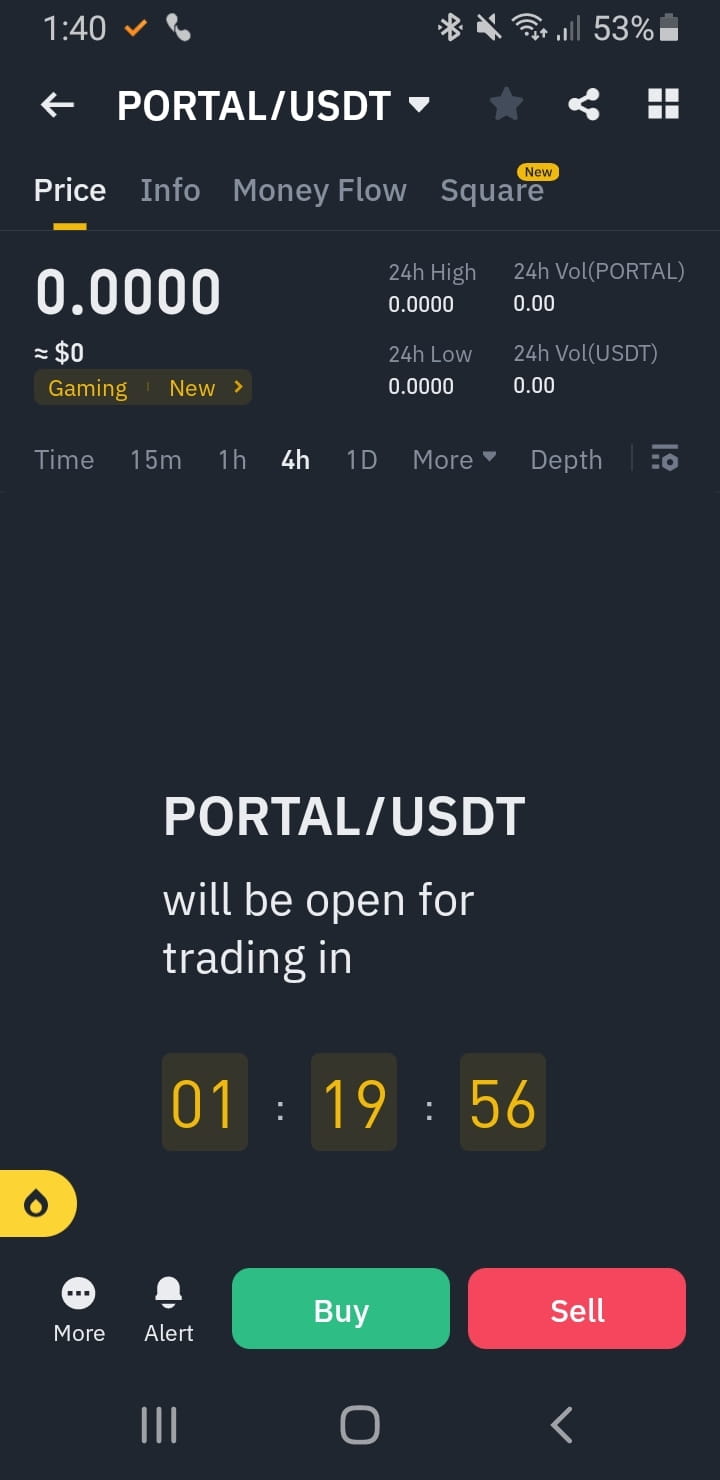The height and width of the screenshot is (1480, 720).
Task: Star PORTAL/USDT as a favorite
Action: pos(505,104)
